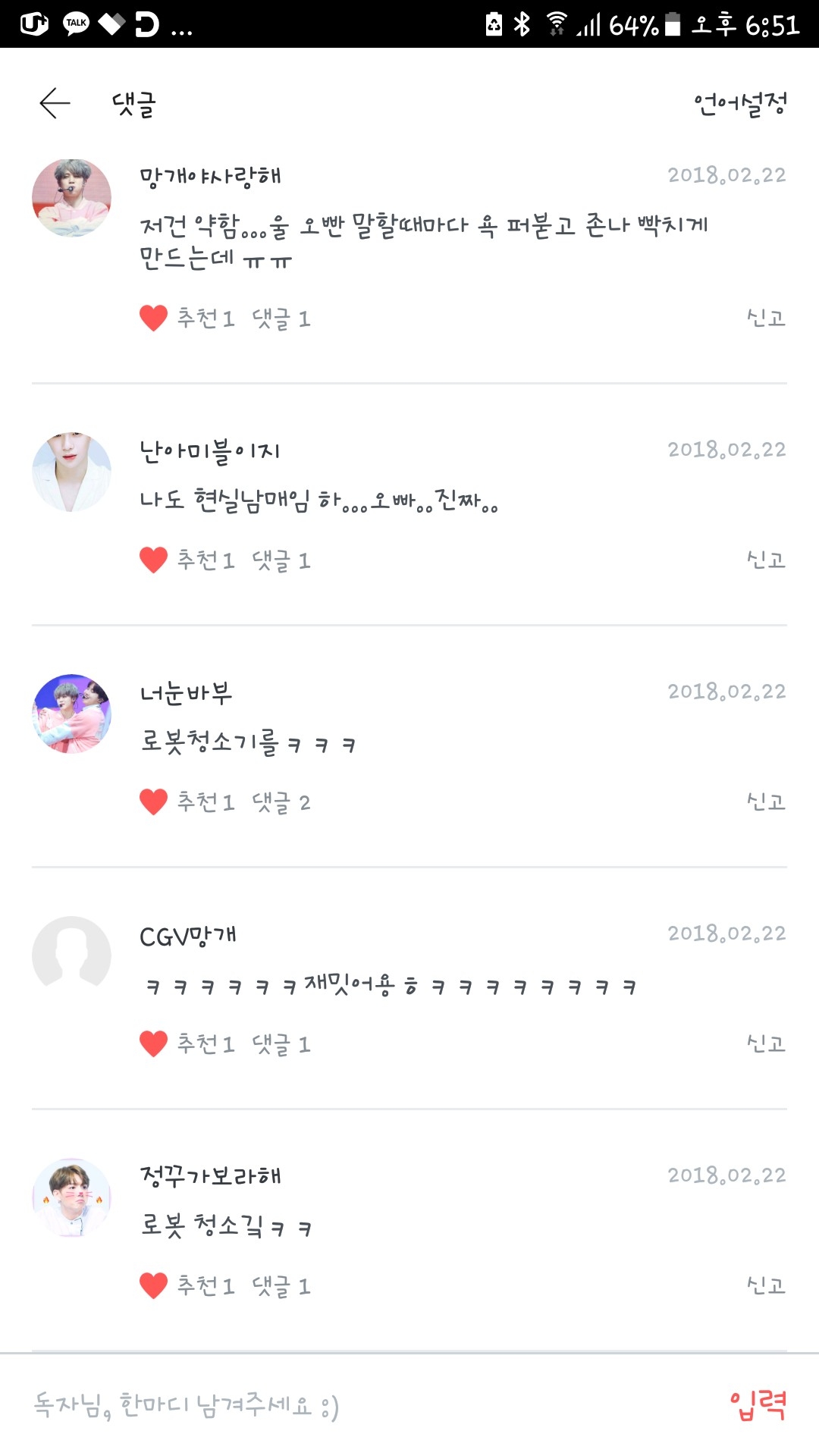Submit the comment with the 입력 button
819x1456 pixels.
(758, 1405)
